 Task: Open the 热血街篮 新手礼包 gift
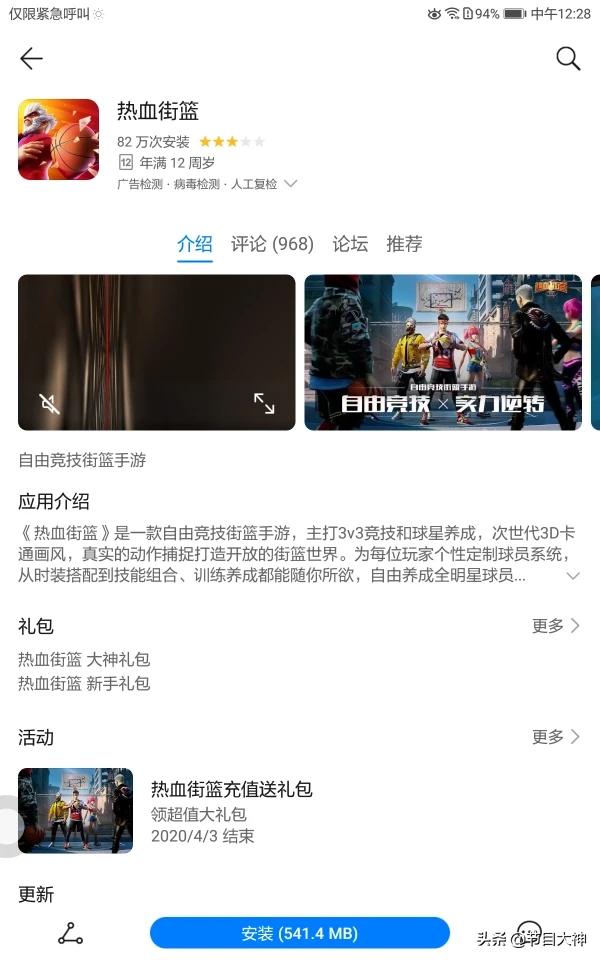84,684
